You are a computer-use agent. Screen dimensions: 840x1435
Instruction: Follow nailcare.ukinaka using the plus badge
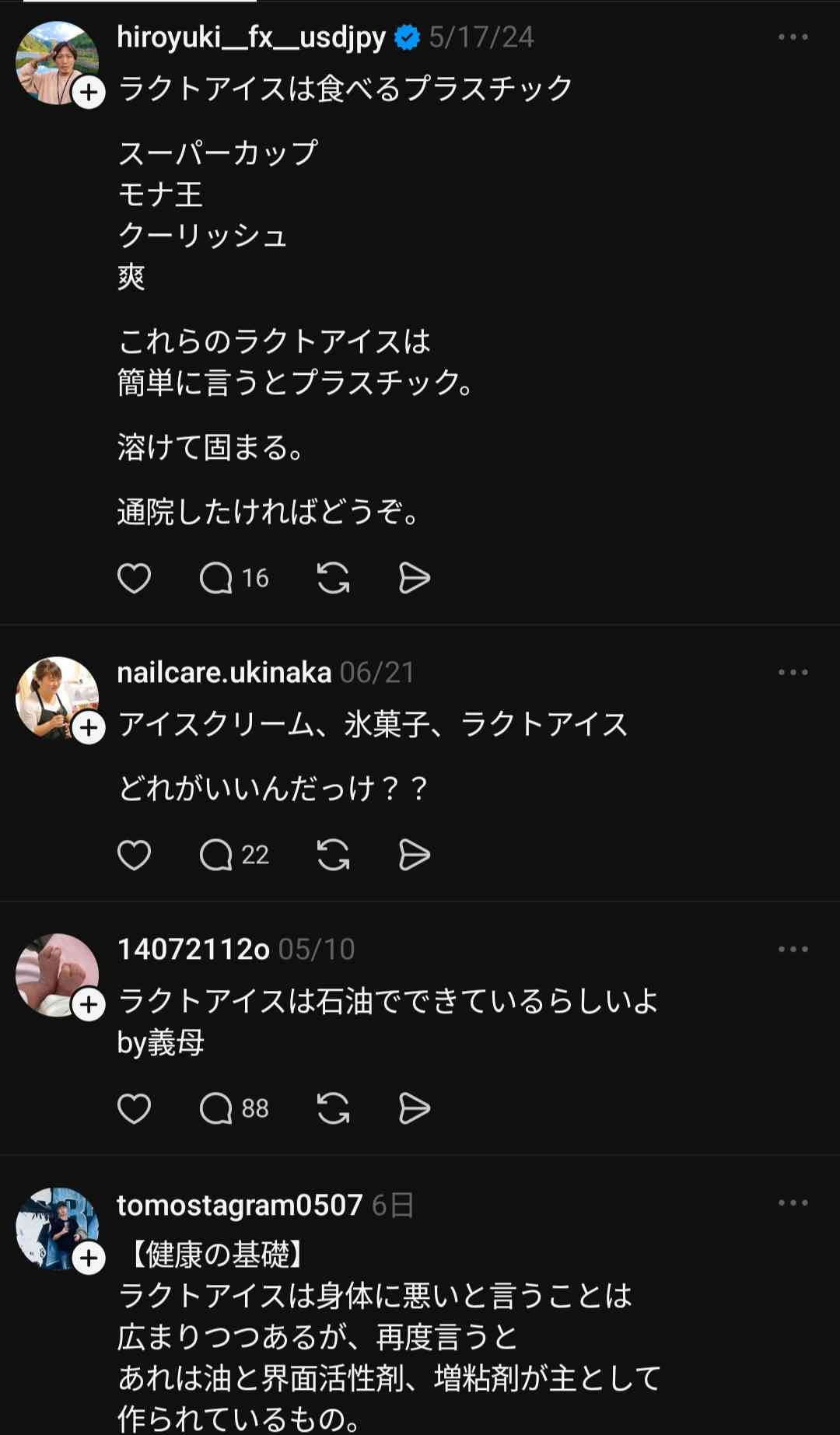tap(89, 728)
